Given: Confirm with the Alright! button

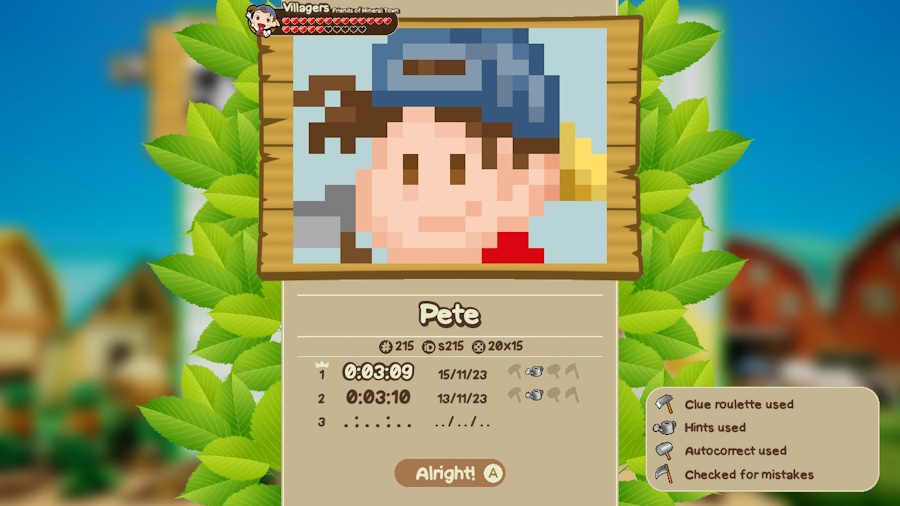Looking at the screenshot, I should point(450,473).
